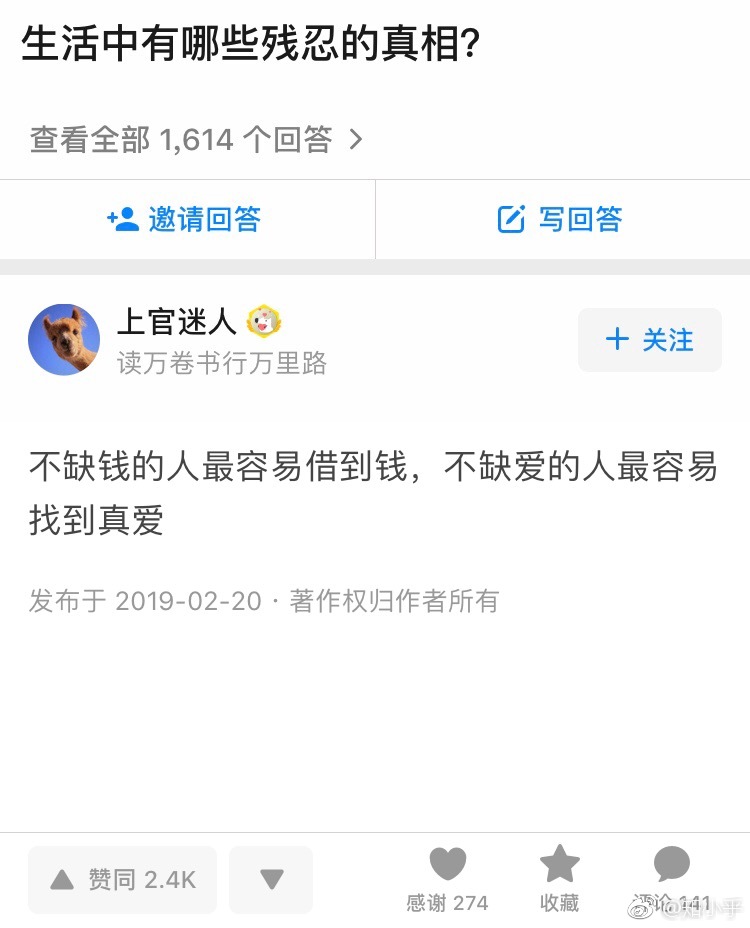Tap 写回答 to write an answer

(x=561, y=220)
